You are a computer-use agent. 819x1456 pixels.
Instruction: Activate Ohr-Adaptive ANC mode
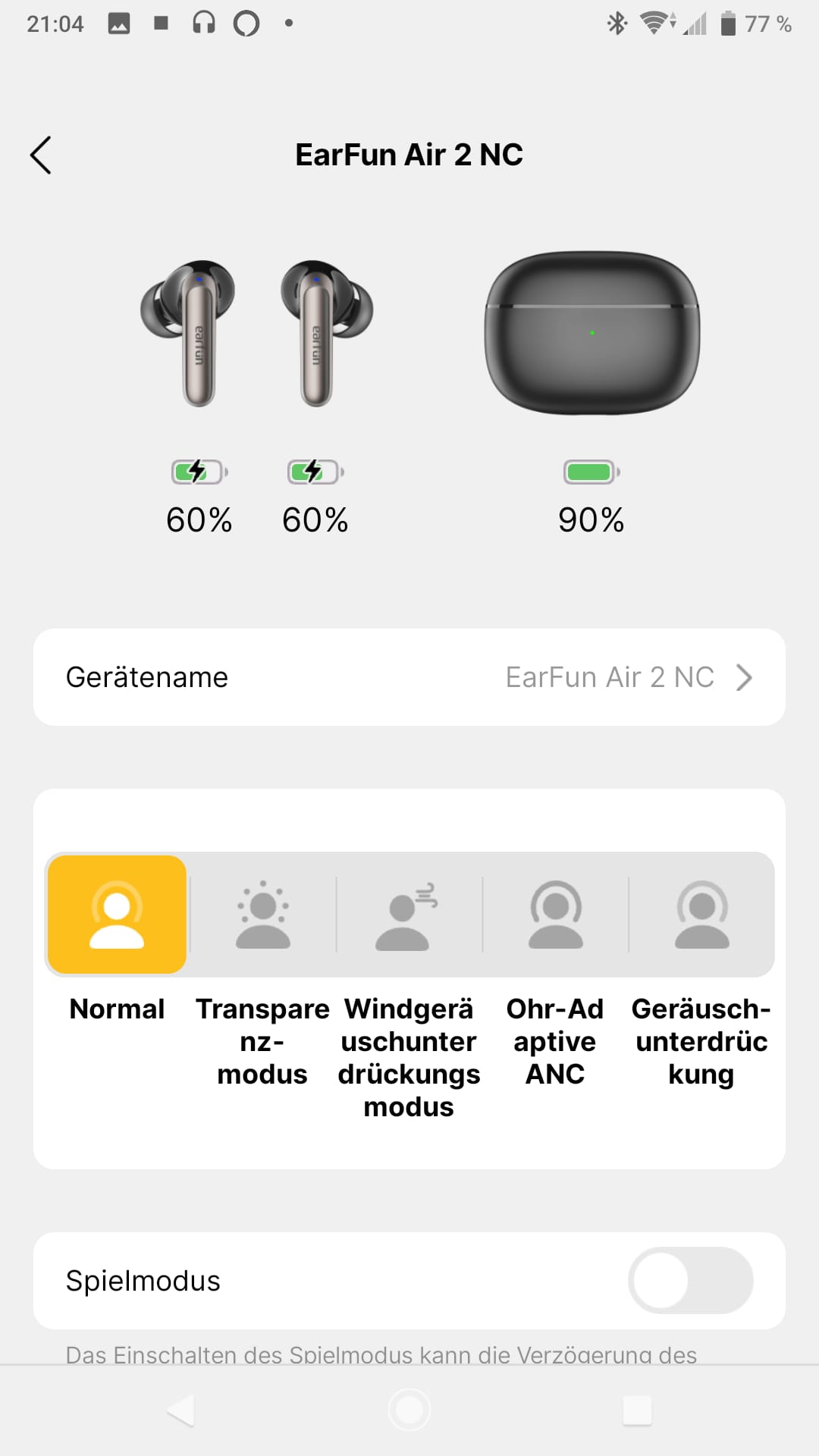[555, 915]
